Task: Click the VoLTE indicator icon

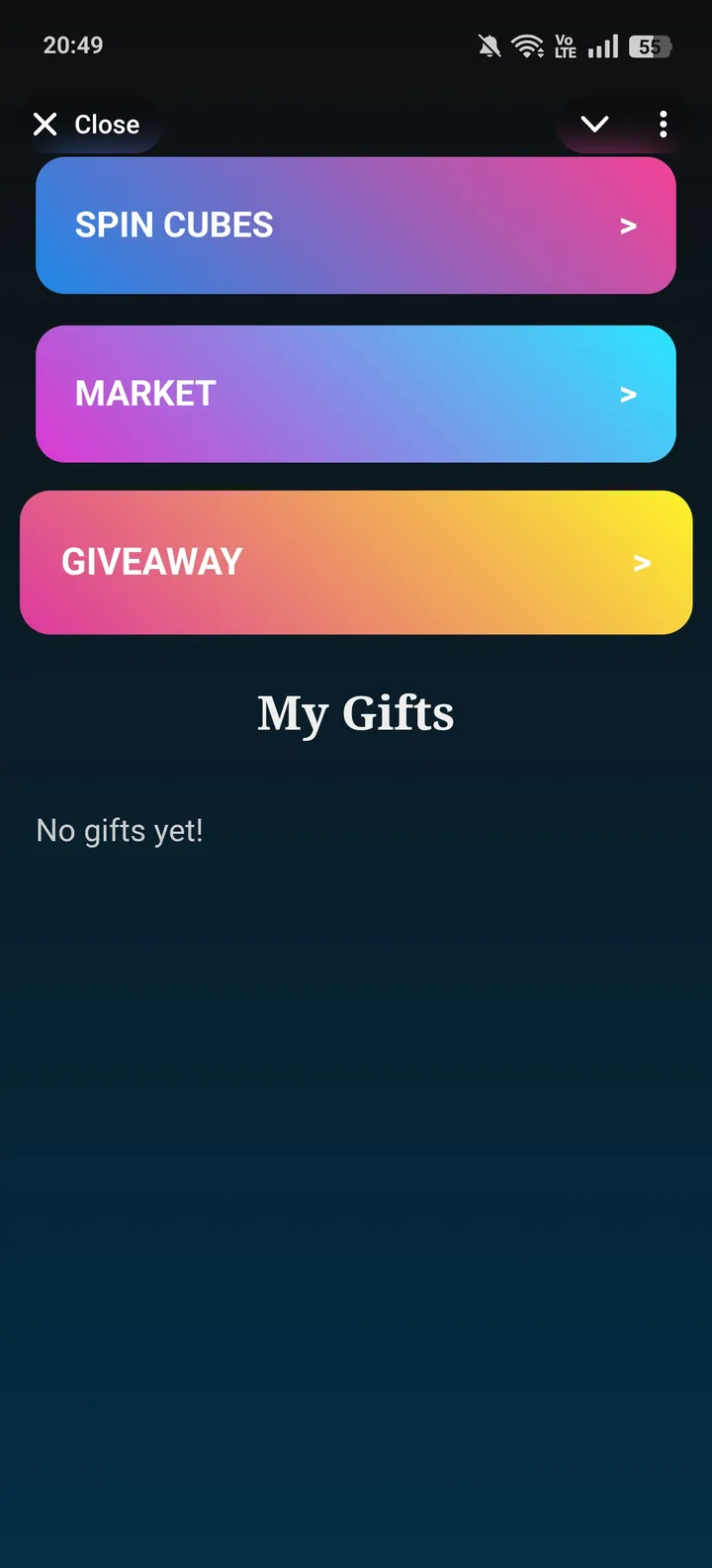Action: (x=564, y=45)
